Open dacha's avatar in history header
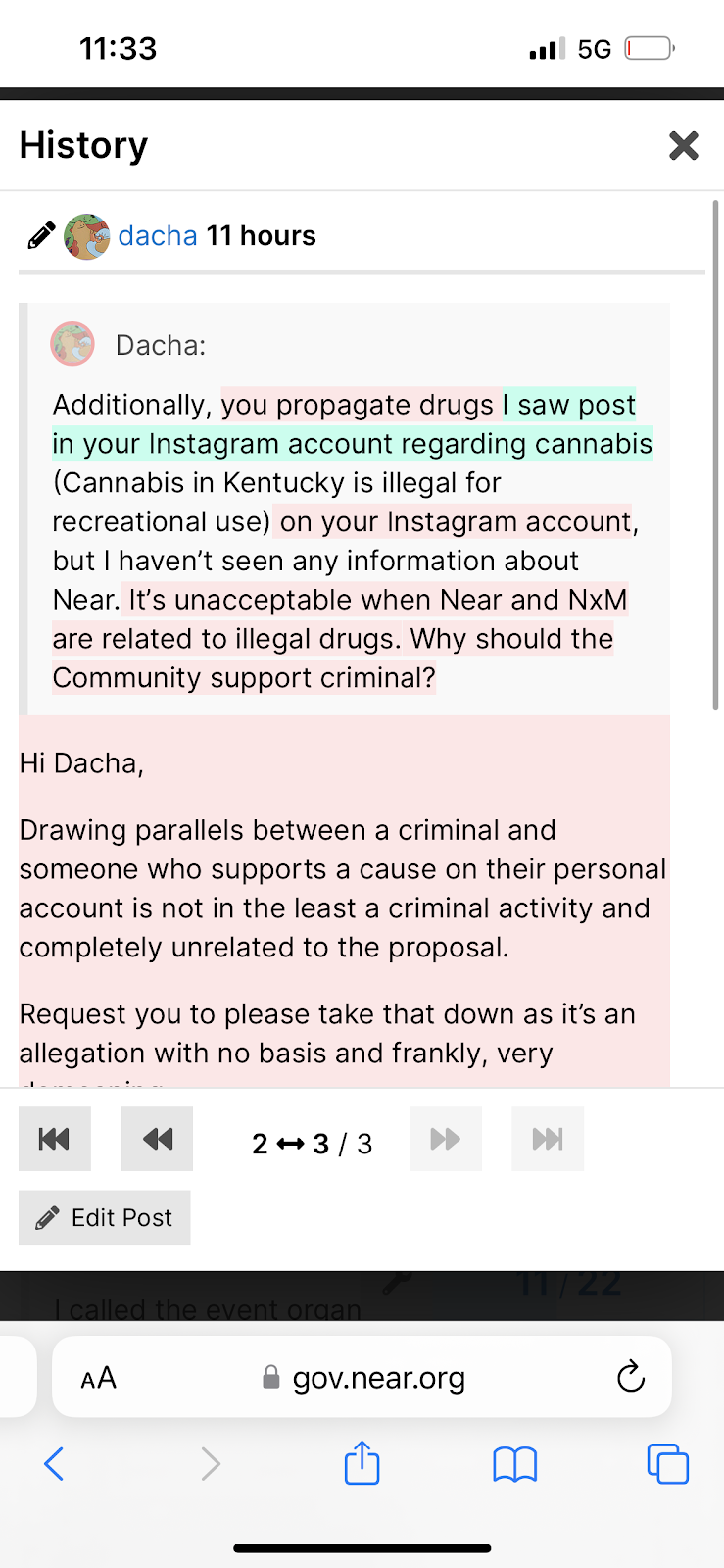This screenshot has width=724, height=1568. click(x=86, y=236)
